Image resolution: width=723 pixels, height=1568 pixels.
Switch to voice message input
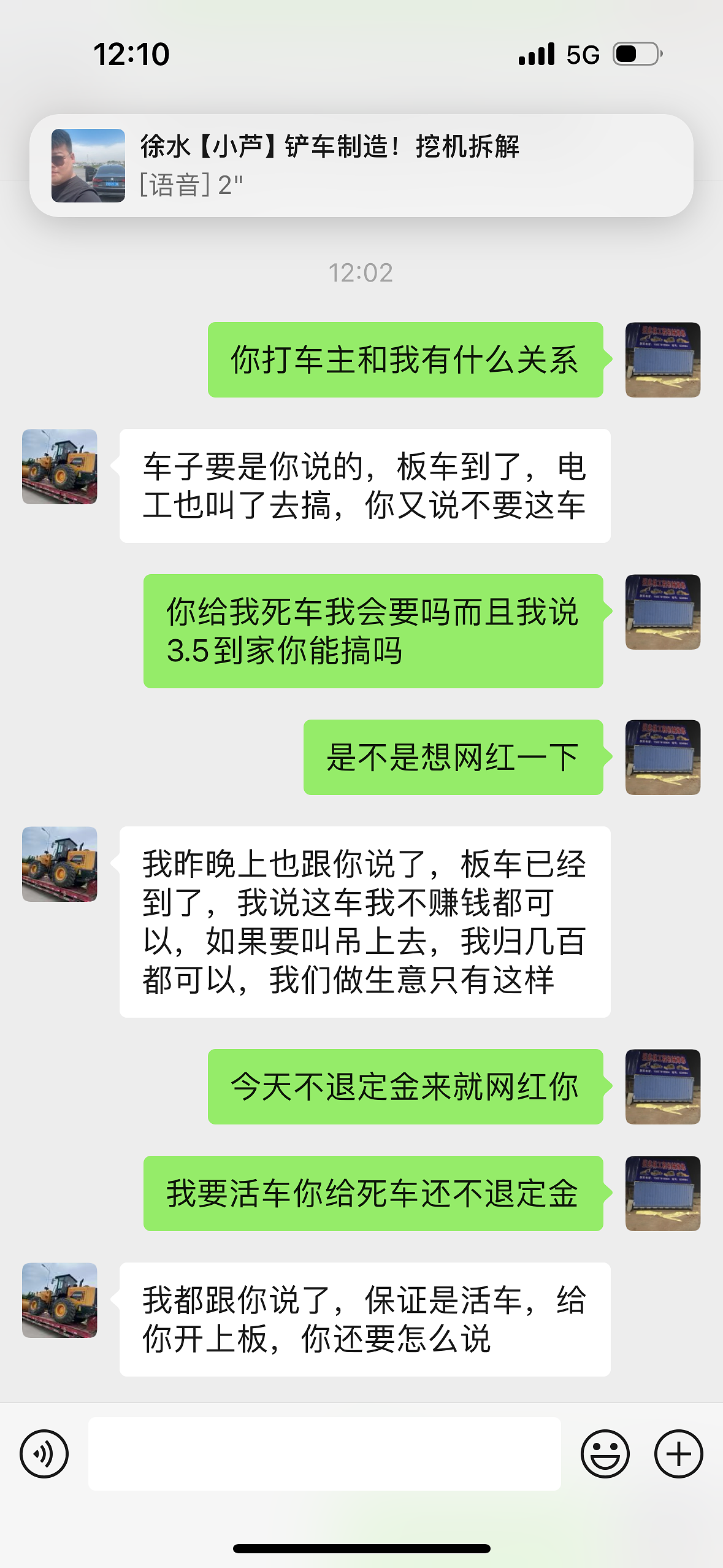click(x=44, y=1453)
